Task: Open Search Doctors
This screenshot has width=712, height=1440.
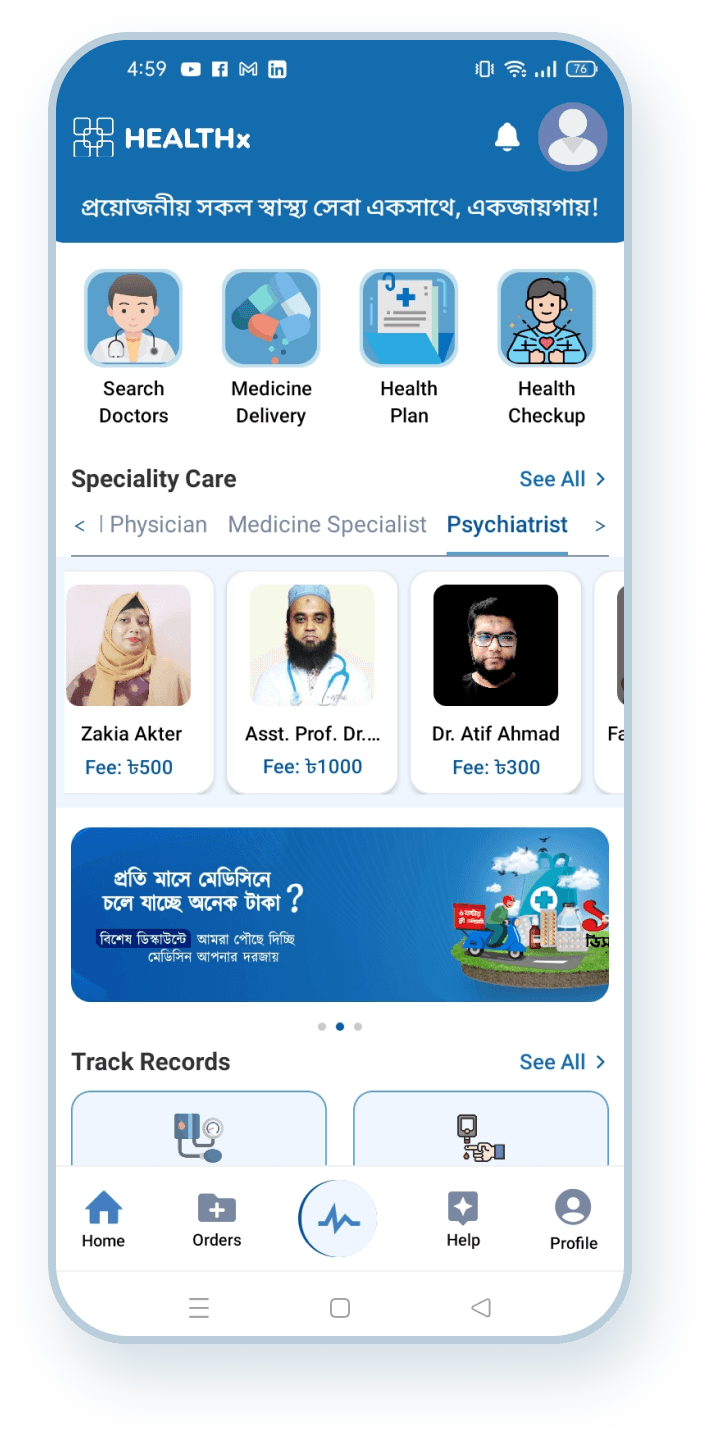Action: pyautogui.click(x=133, y=347)
